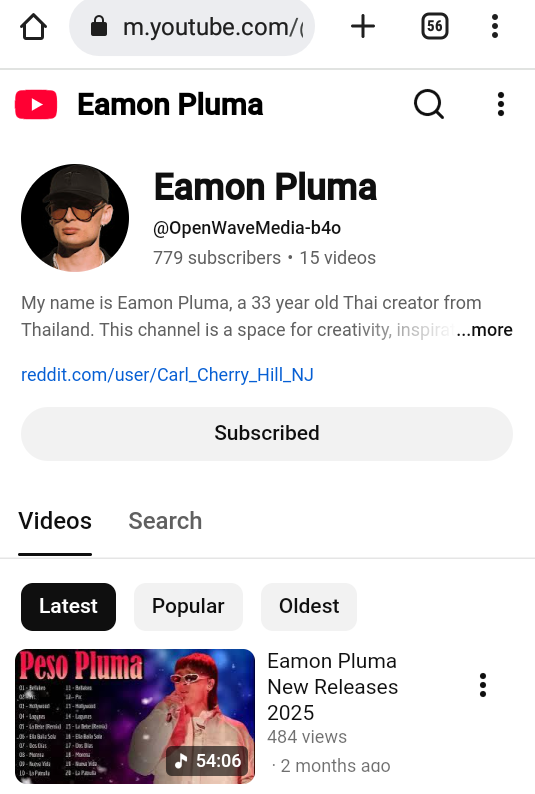The width and height of the screenshot is (535, 794).
Task: Open a new browser tab
Action: coord(363,26)
